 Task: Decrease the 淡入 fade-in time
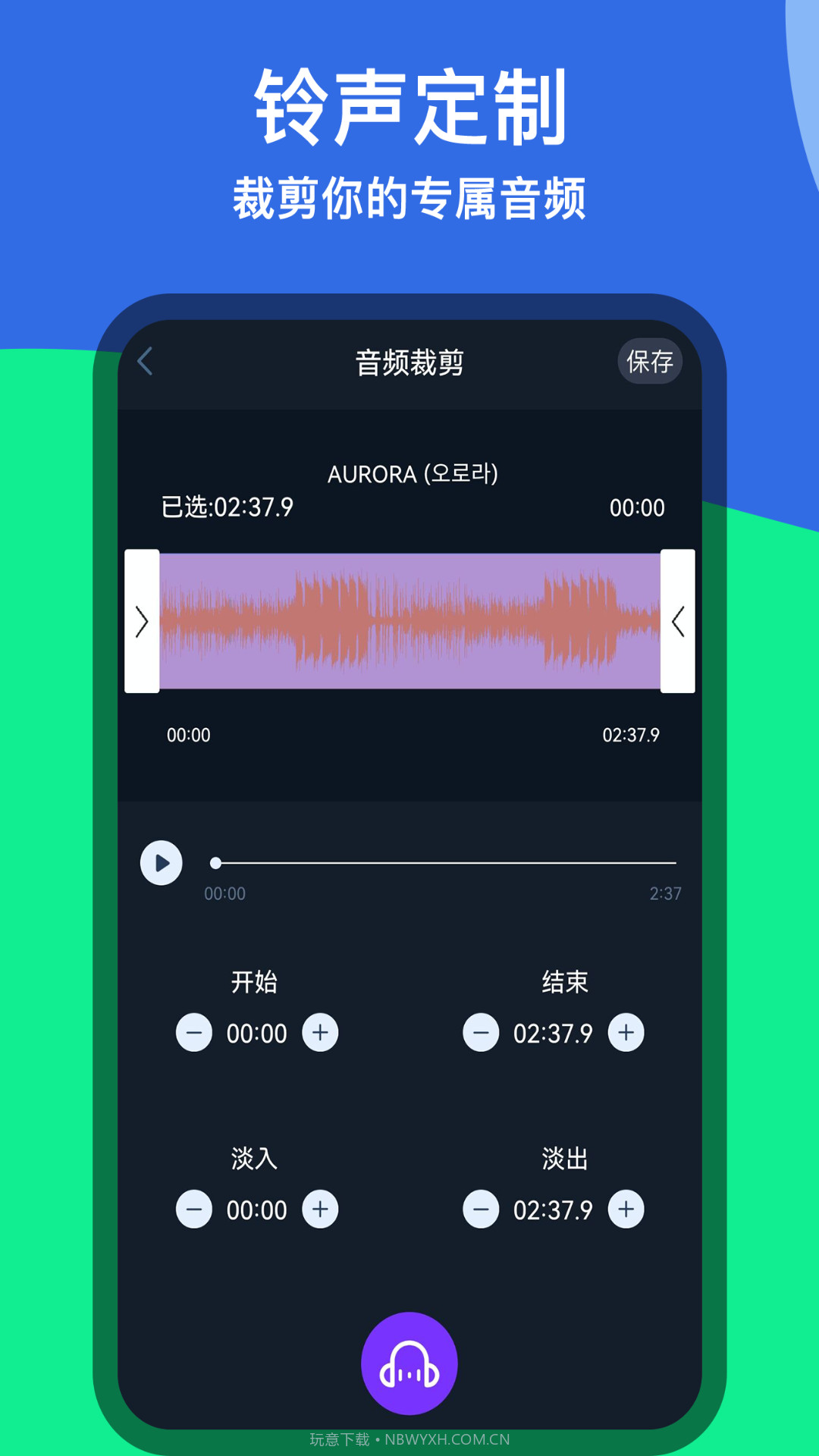pos(193,1209)
